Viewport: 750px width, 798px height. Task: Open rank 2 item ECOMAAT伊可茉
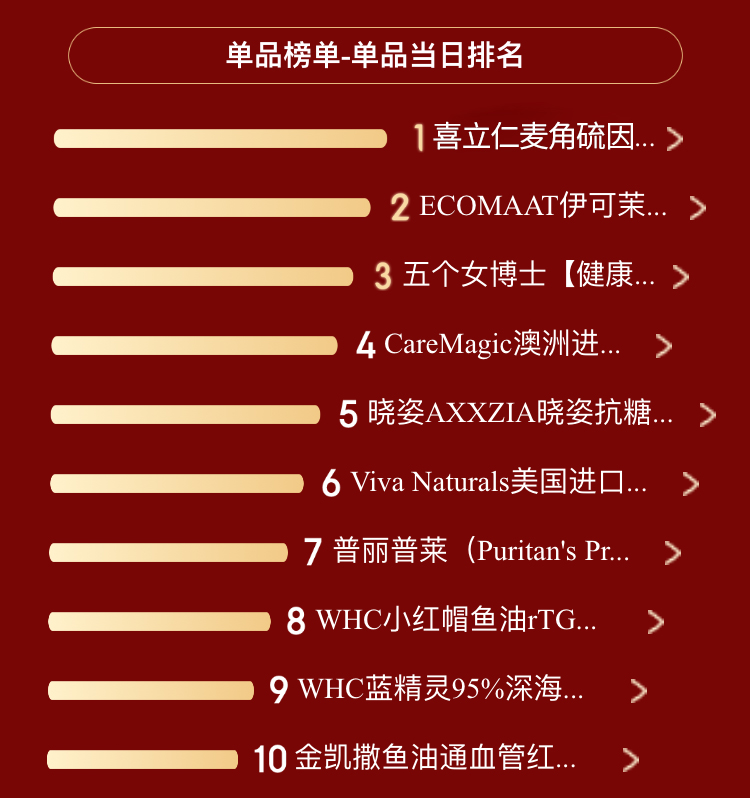542,207
